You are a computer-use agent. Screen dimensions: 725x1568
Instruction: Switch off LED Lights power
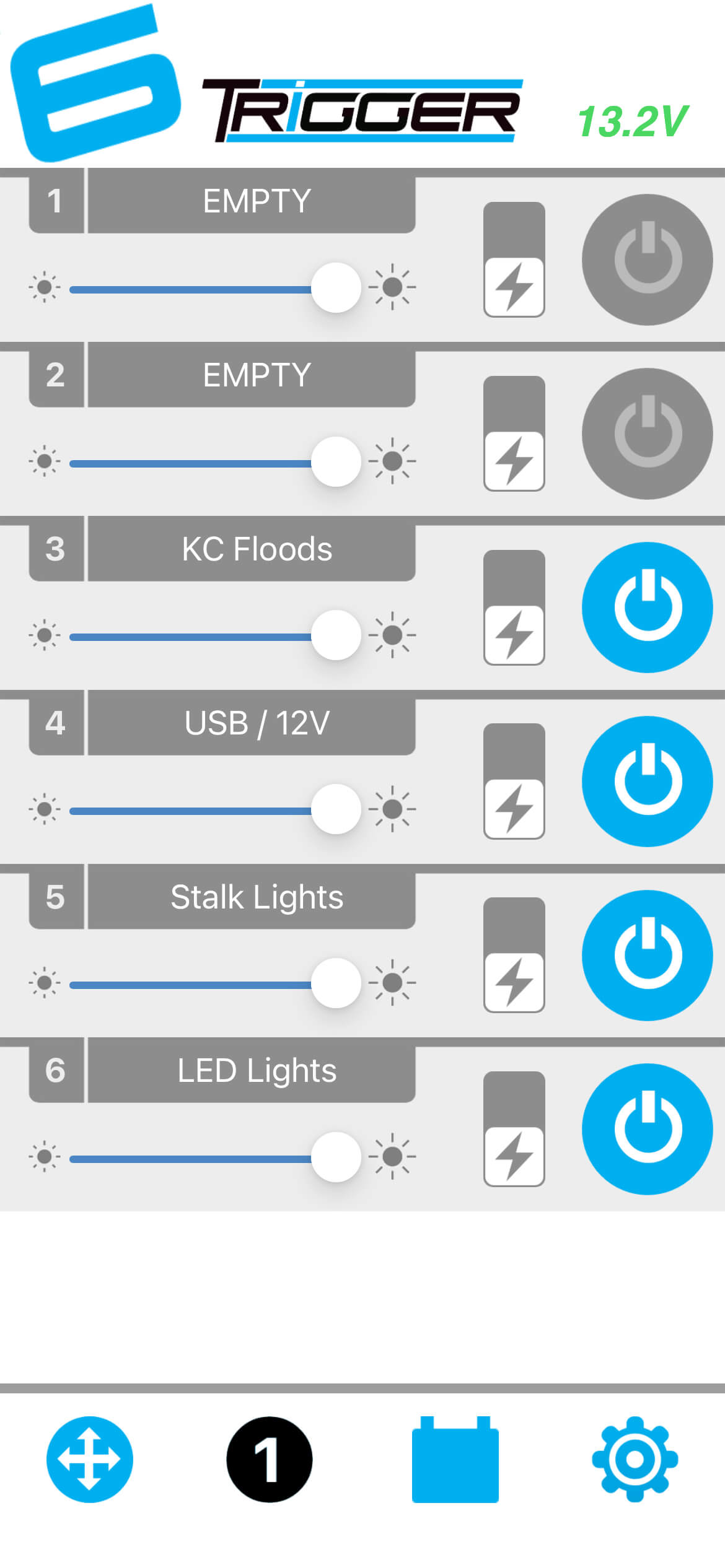[647, 1129]
